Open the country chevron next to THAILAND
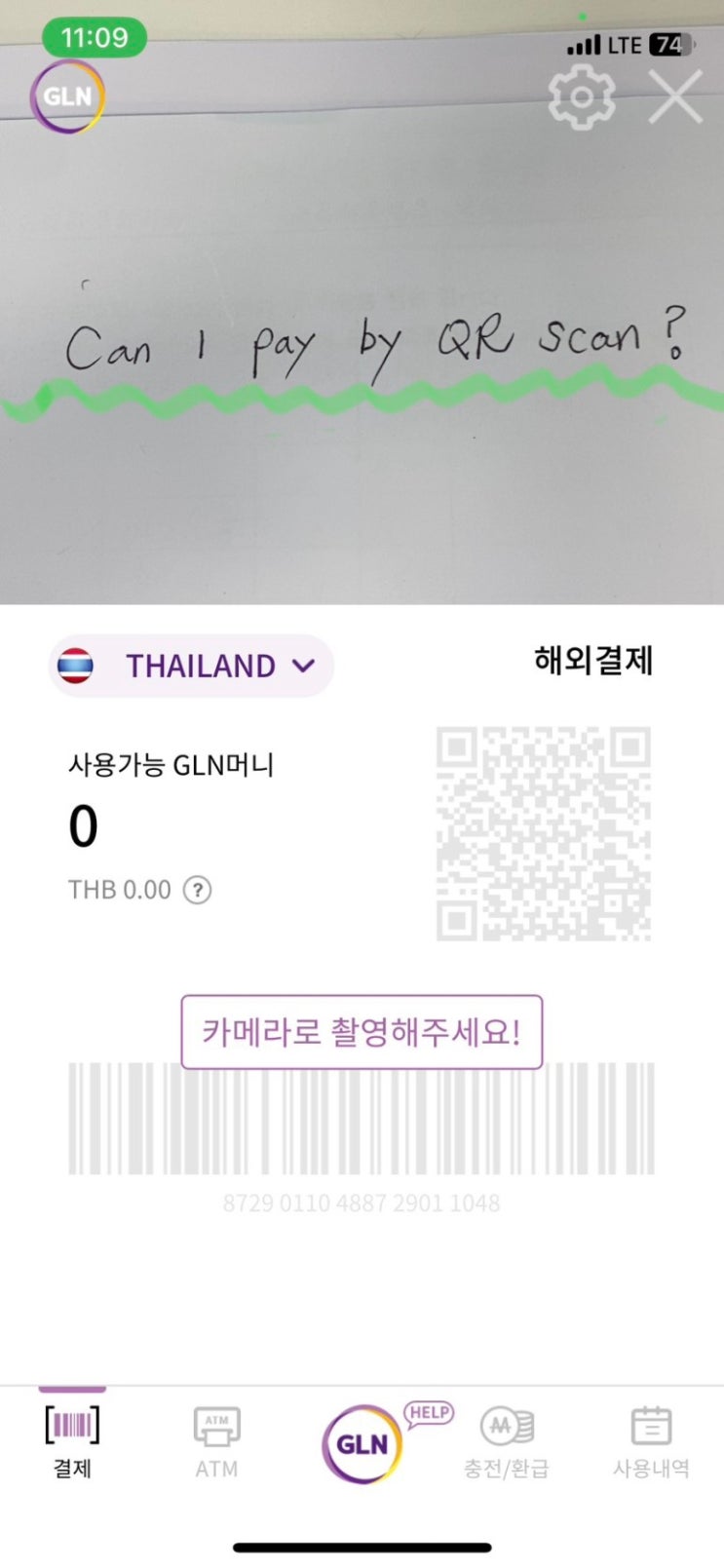This screenshot has height=1568, width=724. point(303,667)
